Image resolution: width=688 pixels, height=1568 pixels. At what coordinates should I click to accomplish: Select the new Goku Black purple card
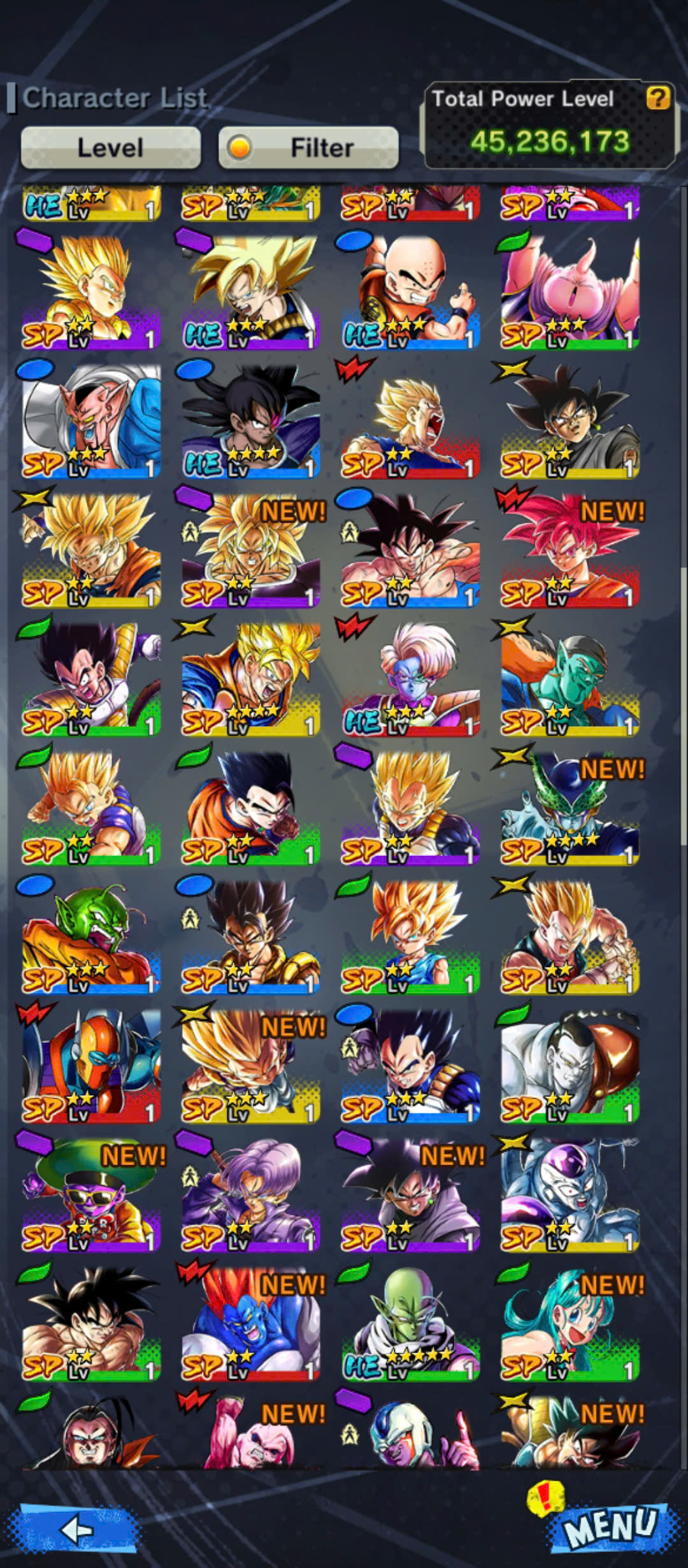point(410,1195)
